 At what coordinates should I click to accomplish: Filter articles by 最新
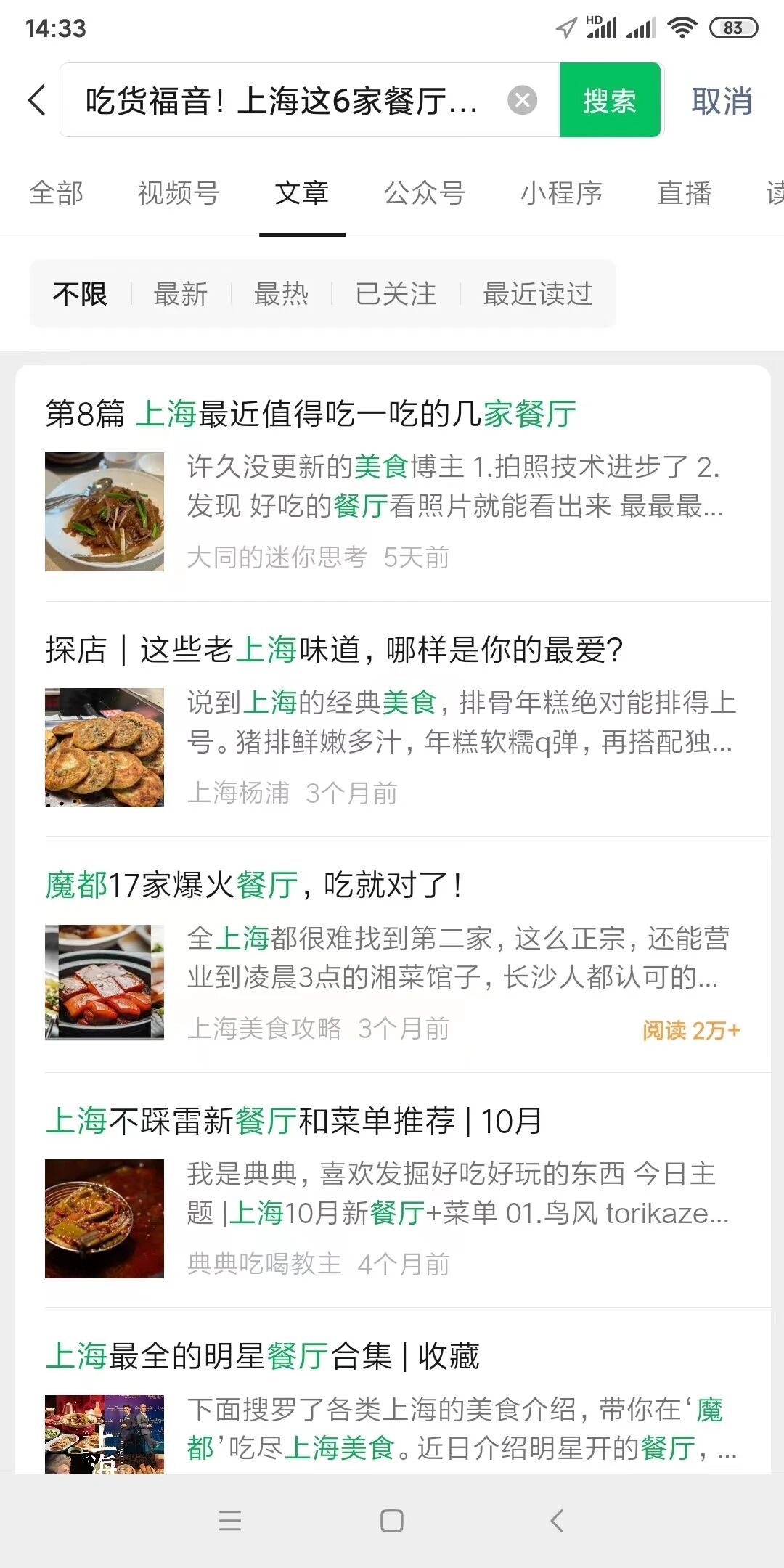tap(181, 294)
